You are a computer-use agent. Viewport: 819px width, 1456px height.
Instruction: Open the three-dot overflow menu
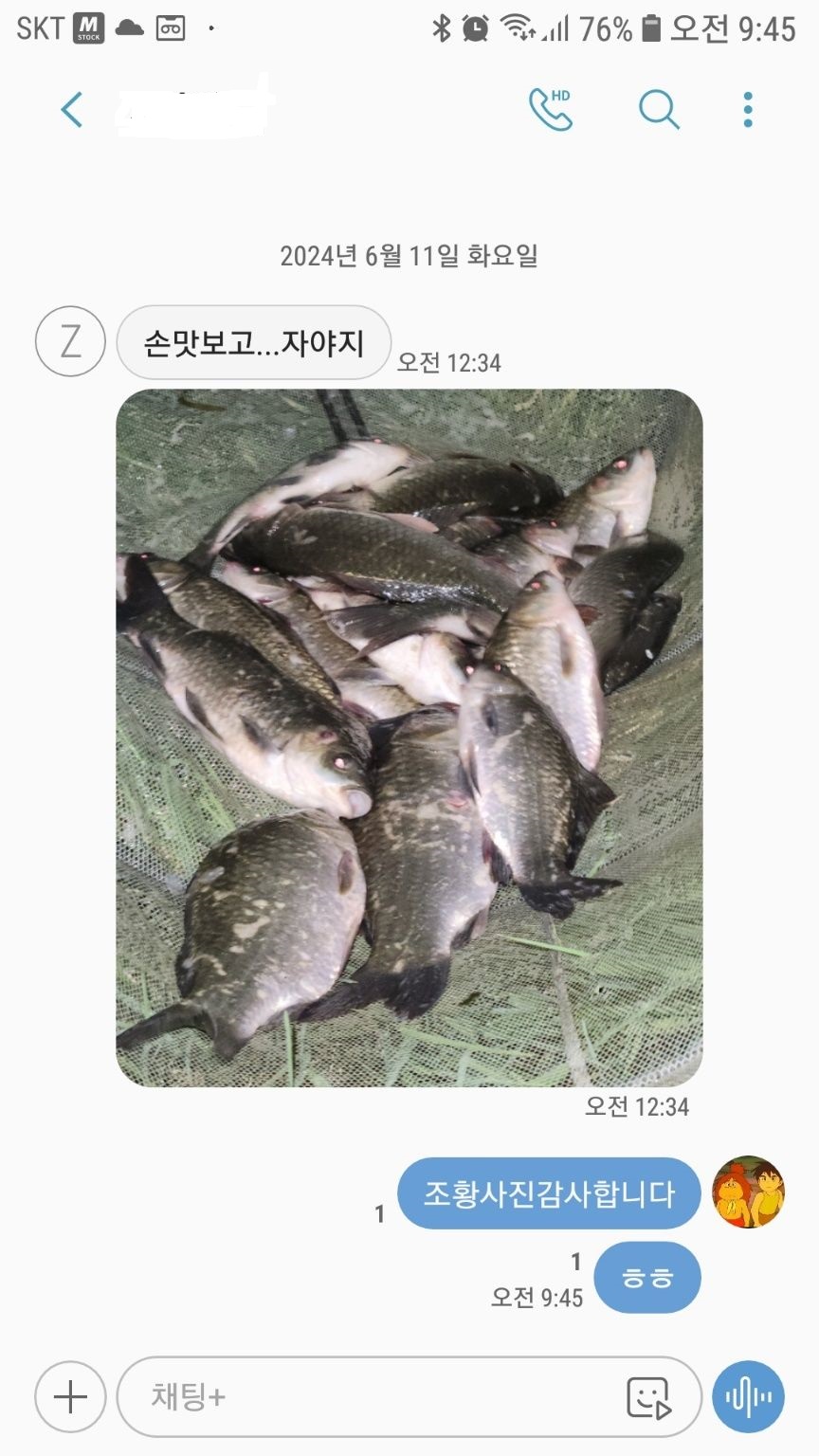click(x=748, y=110)
